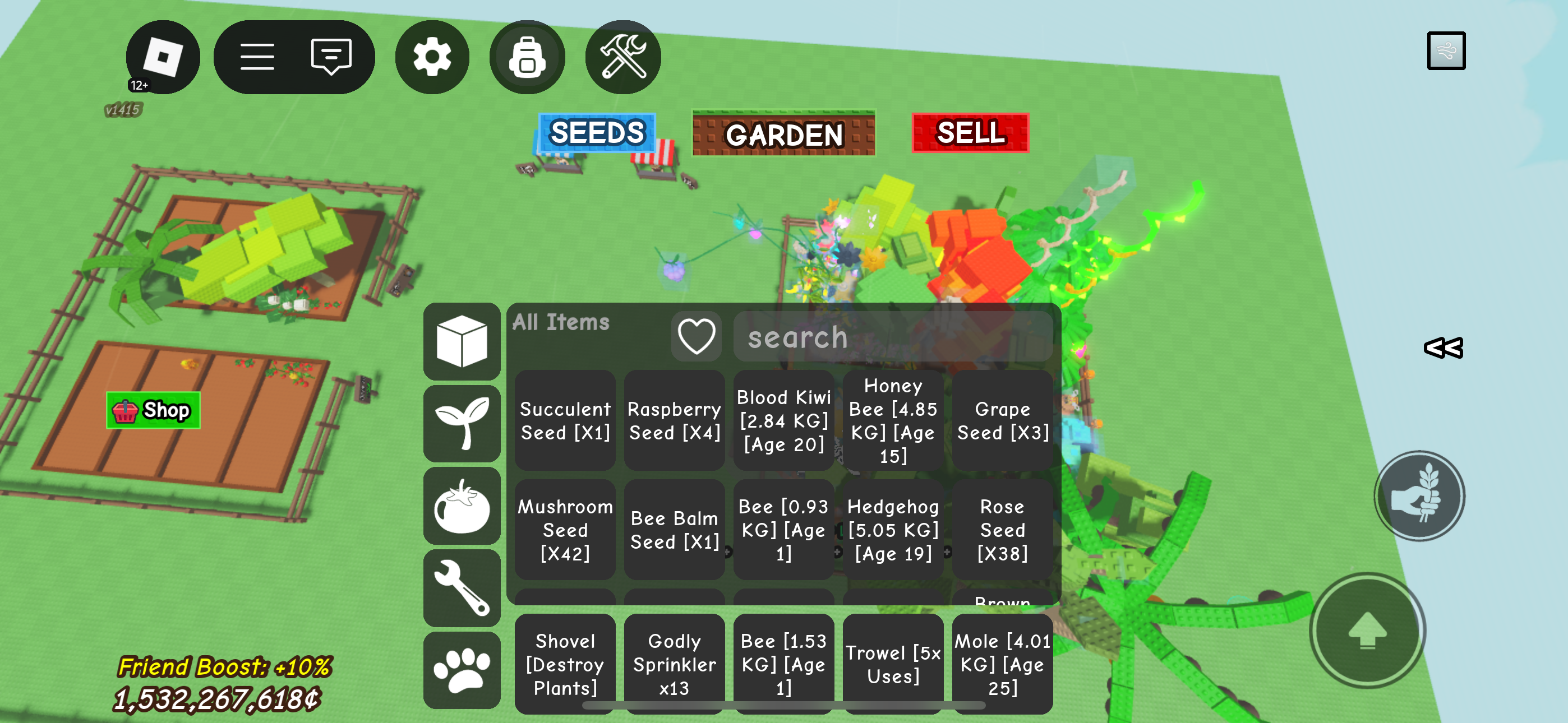Teleport to SEEDS shop

click(597, 133)
